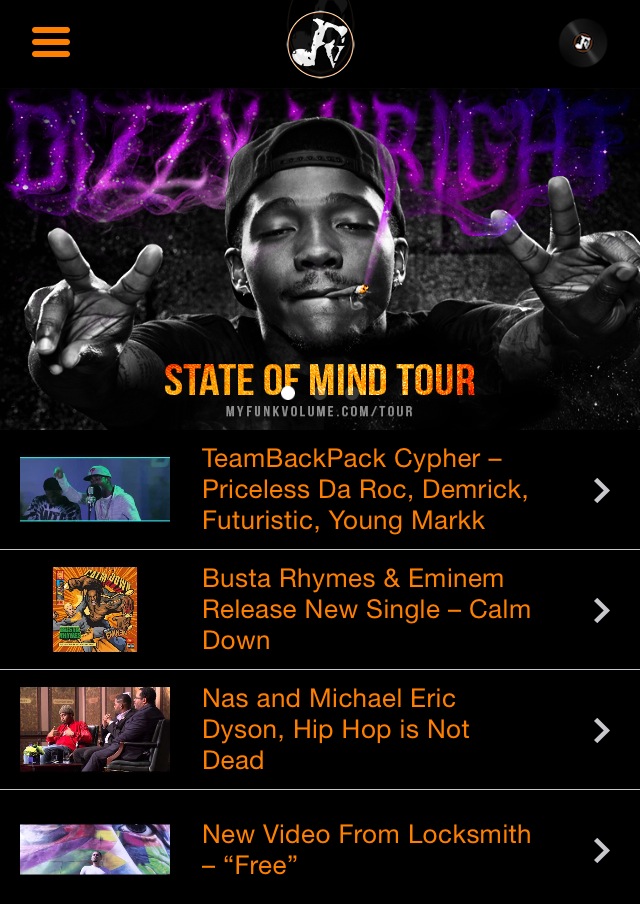This screenshot has height=904, width=640.
Task: Open the music player vinyl icon
Action: pyautogui.click(x=583, y=43)
